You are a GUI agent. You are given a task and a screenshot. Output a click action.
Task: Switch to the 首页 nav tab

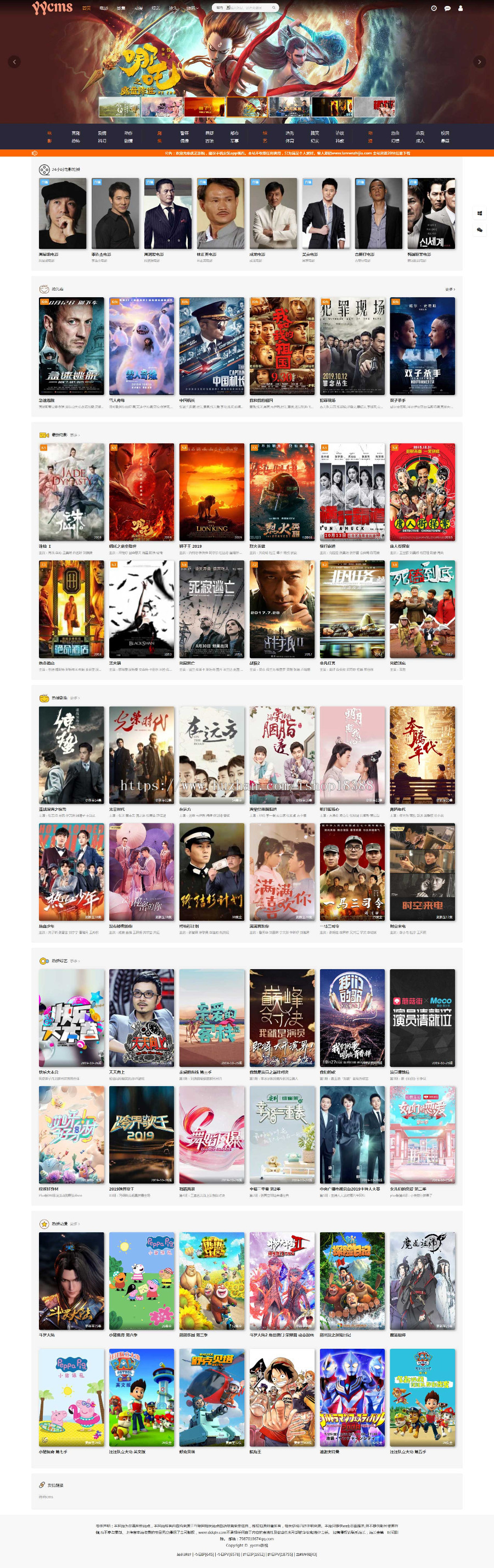pos(86,8)
